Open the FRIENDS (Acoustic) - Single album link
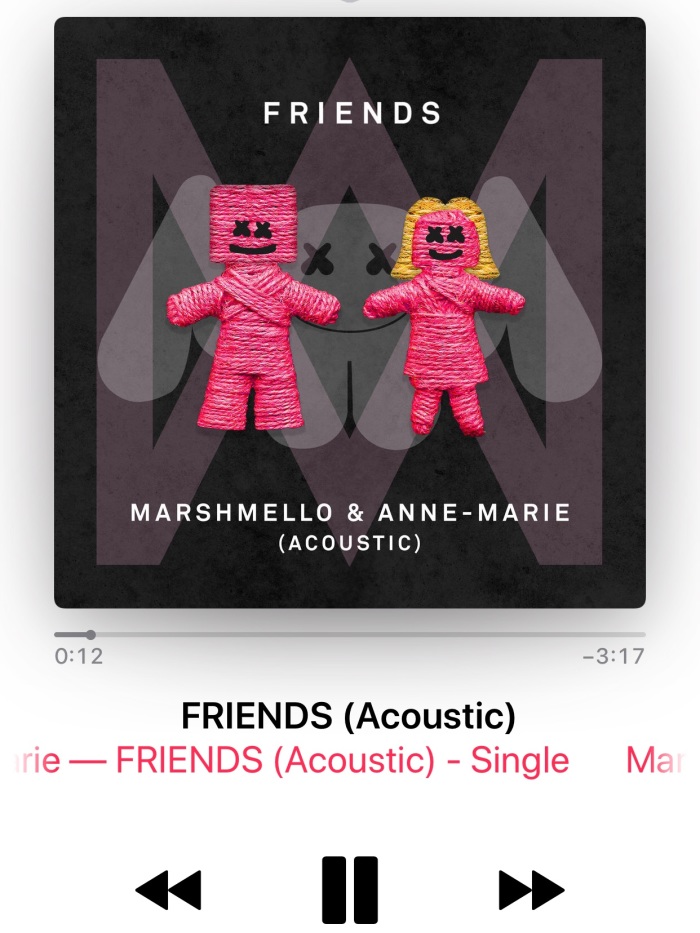Viewport: 700px width, 933px height. (340, 761)
